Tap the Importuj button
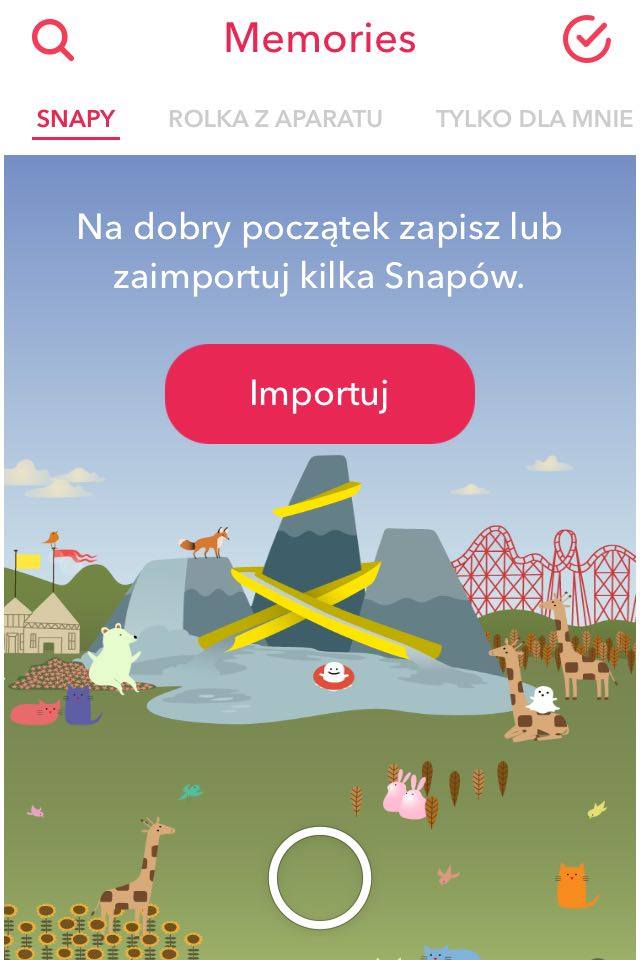Screen dimensions: 640x960 (x=319, y=393)
